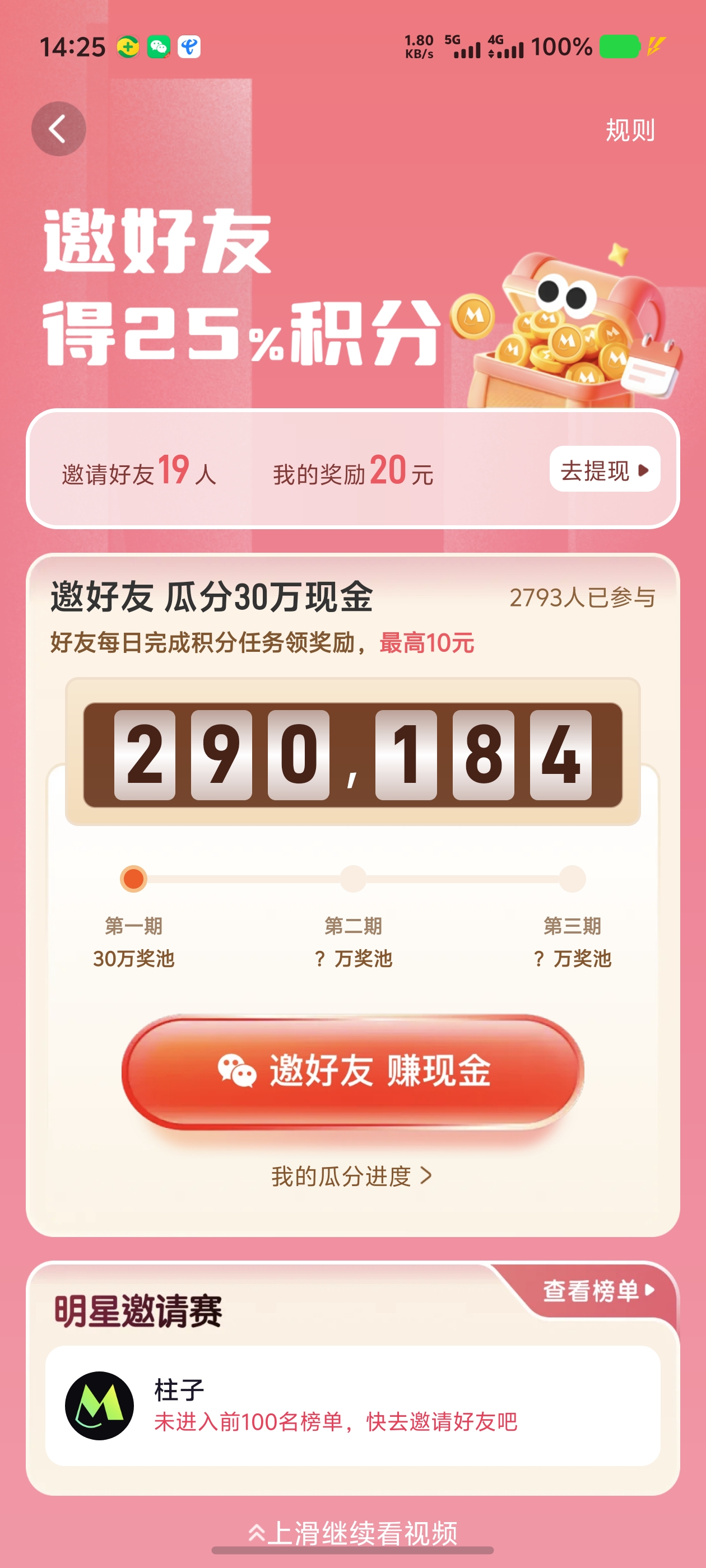Open the 规则 rules page
The width and height of the screenshot is (706, 1568).
(x=629, y=130)
